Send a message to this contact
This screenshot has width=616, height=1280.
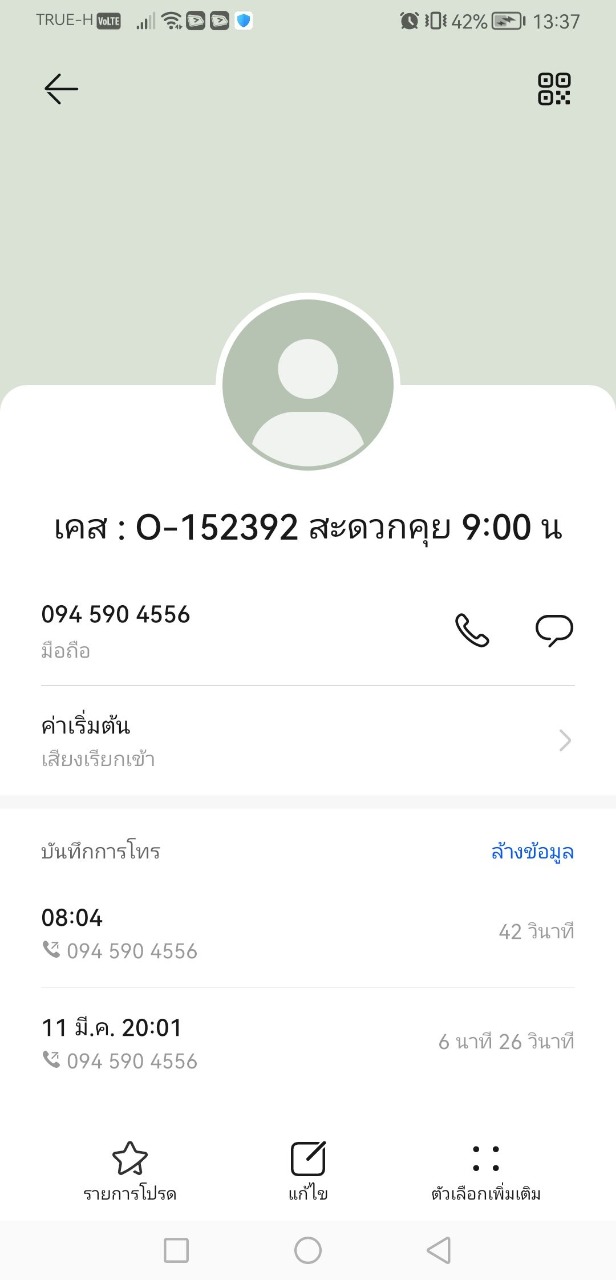[x=554, y=630]
